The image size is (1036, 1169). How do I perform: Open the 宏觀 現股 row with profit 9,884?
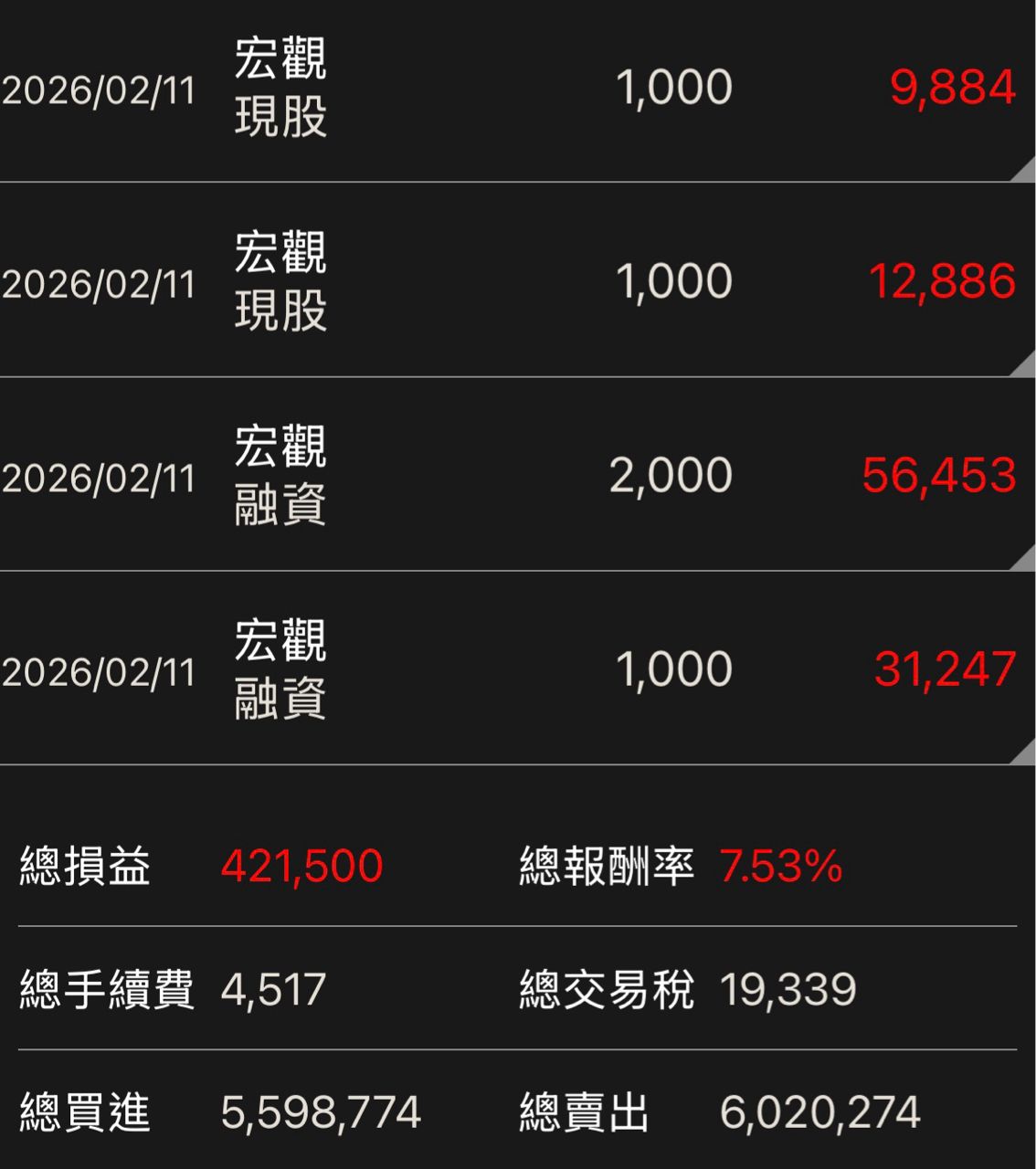(517, 89)
